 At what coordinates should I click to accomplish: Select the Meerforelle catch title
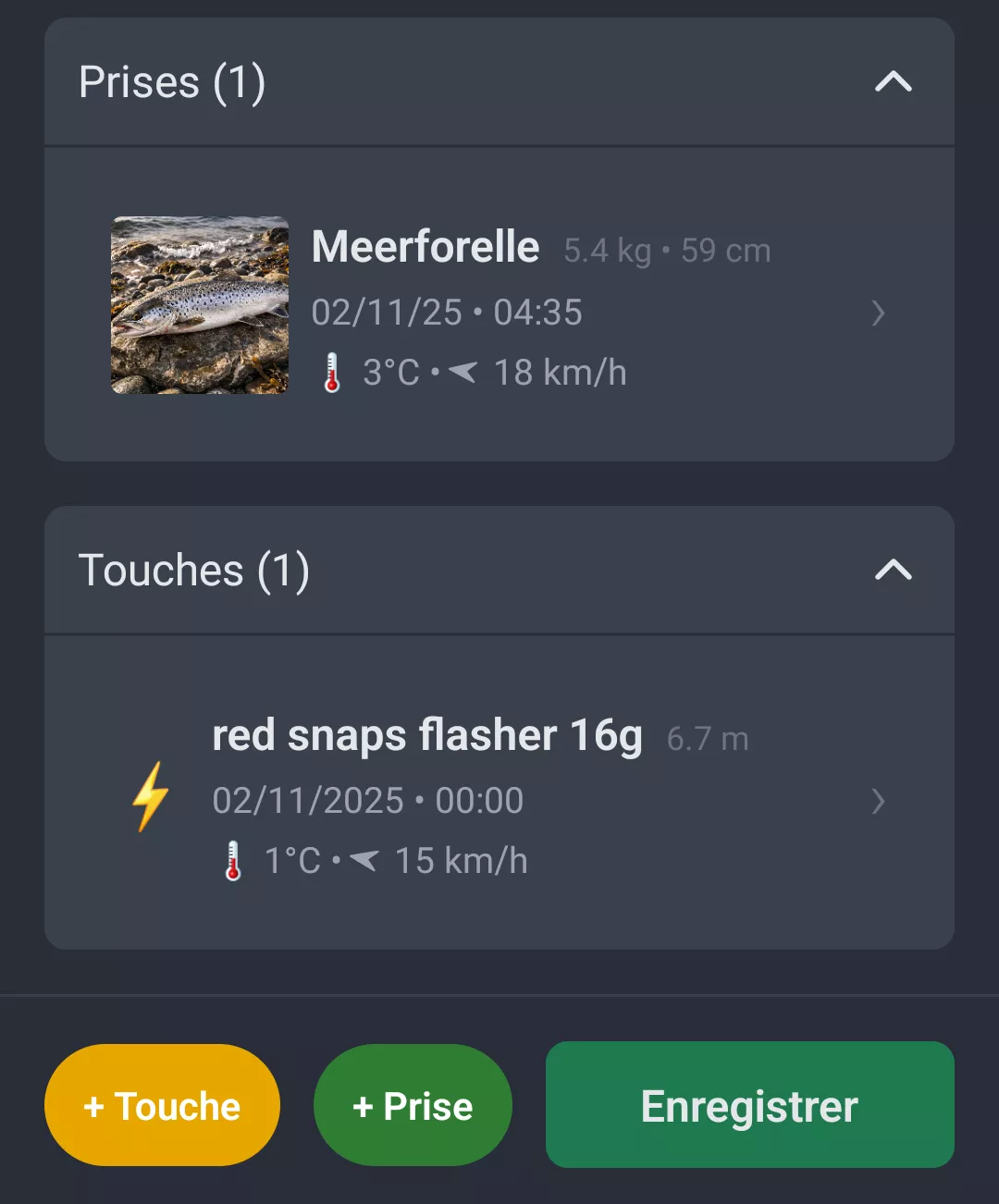pyautogui.click(x=425, y=247)
